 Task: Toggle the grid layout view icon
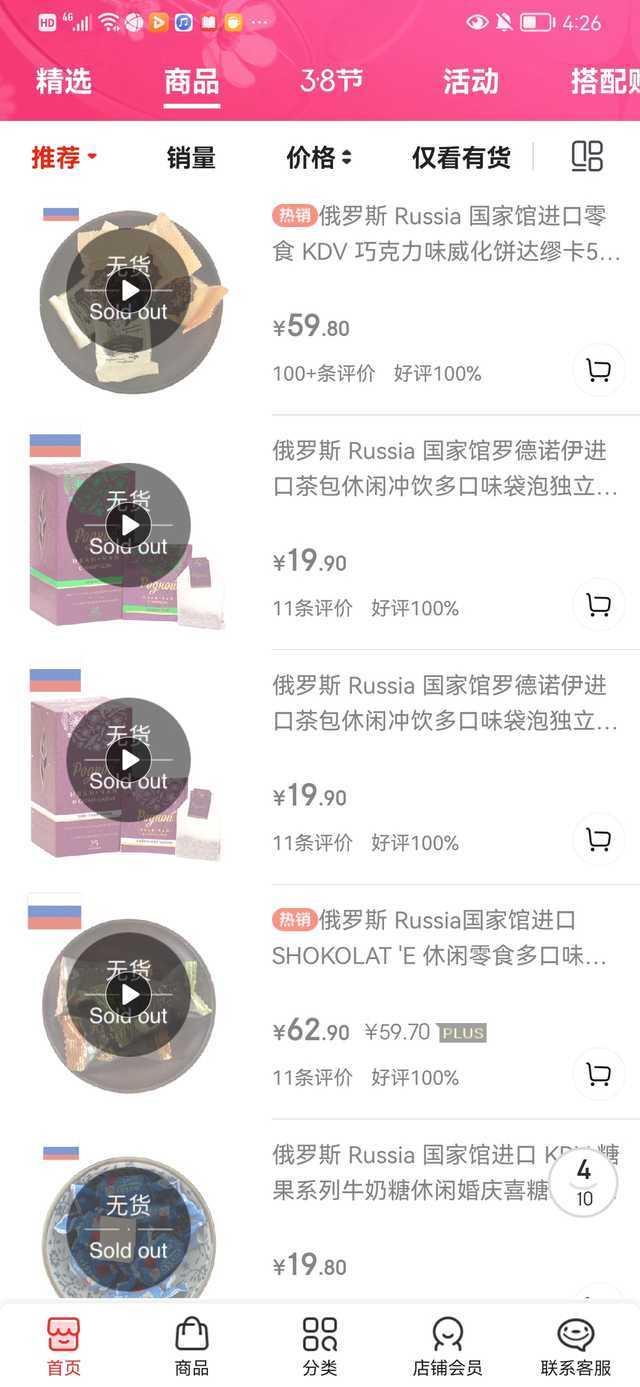click(587, 156)
